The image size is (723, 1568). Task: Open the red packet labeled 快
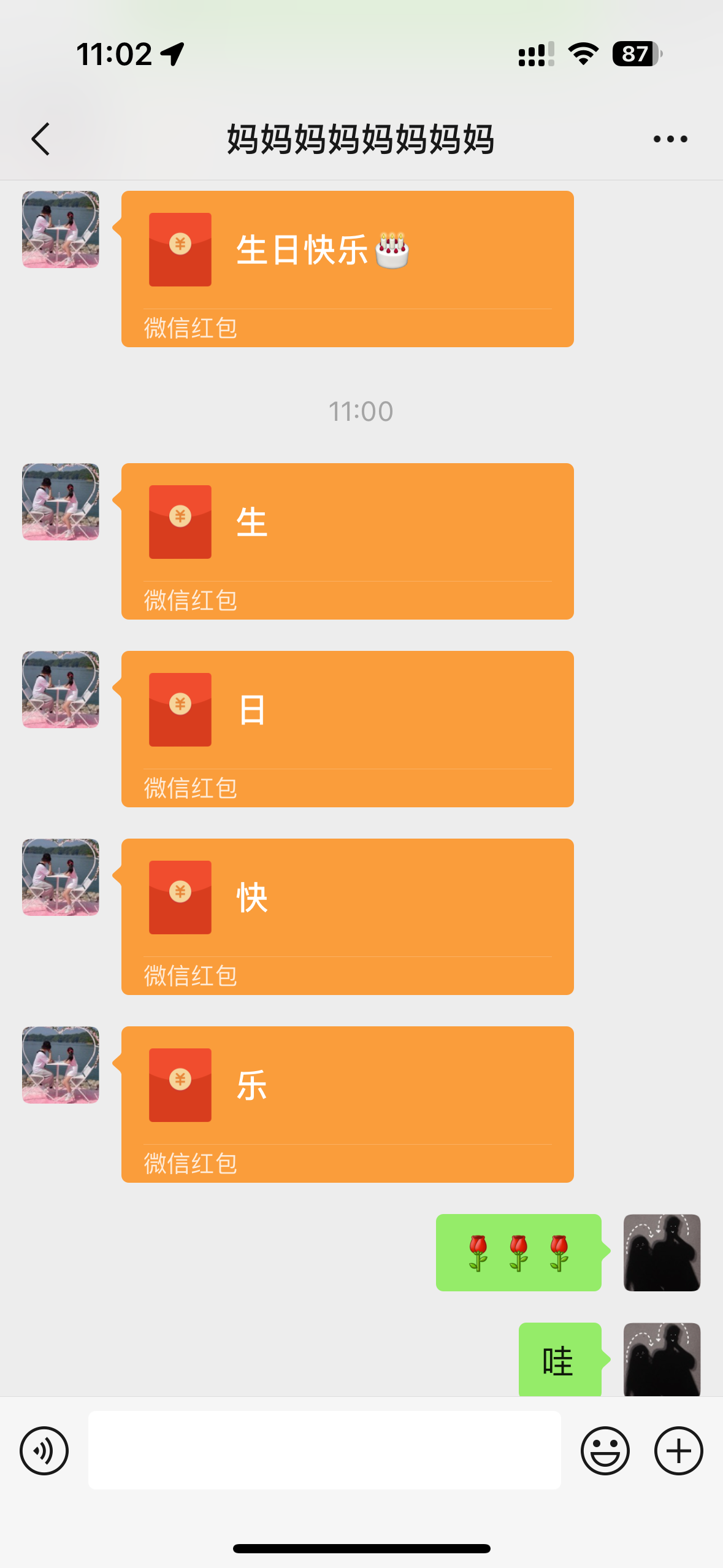[348, 917]
